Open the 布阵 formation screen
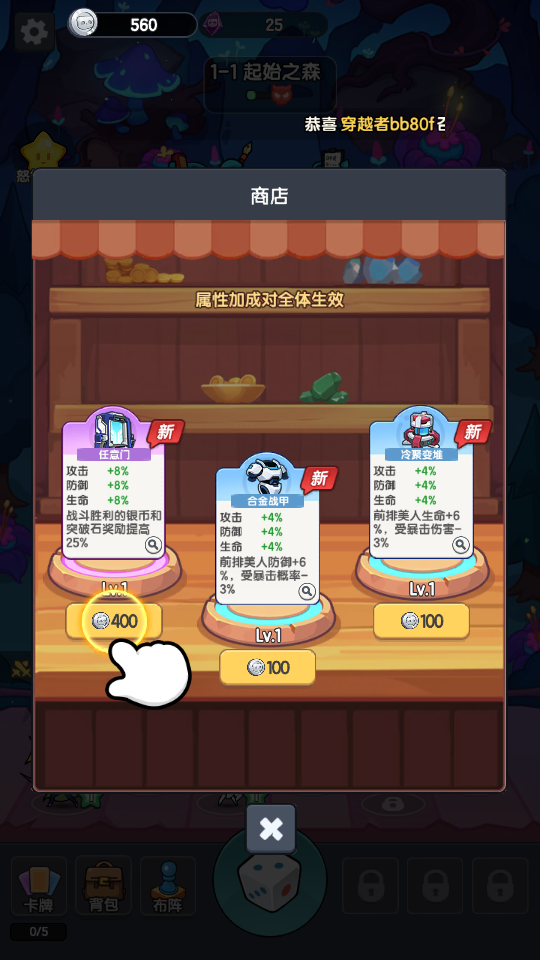Image resolution: width=540 pixels, height=960 pixels. coord(168,885)
